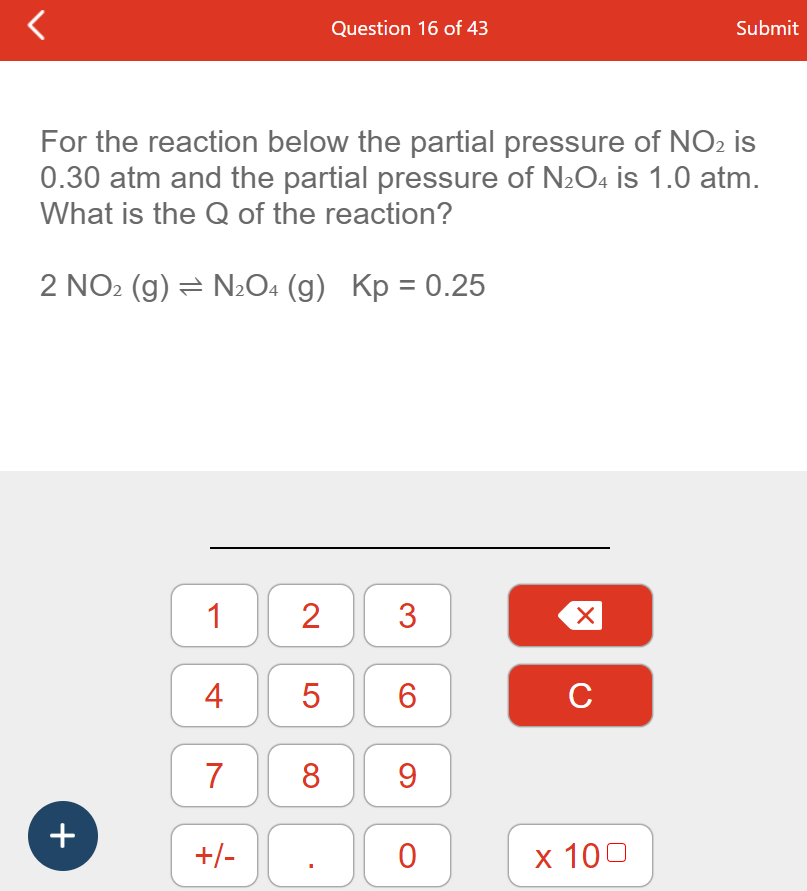This screenshot has height=891, width=807.
Task: Select the number 5 key
Action: pos(310,695)
